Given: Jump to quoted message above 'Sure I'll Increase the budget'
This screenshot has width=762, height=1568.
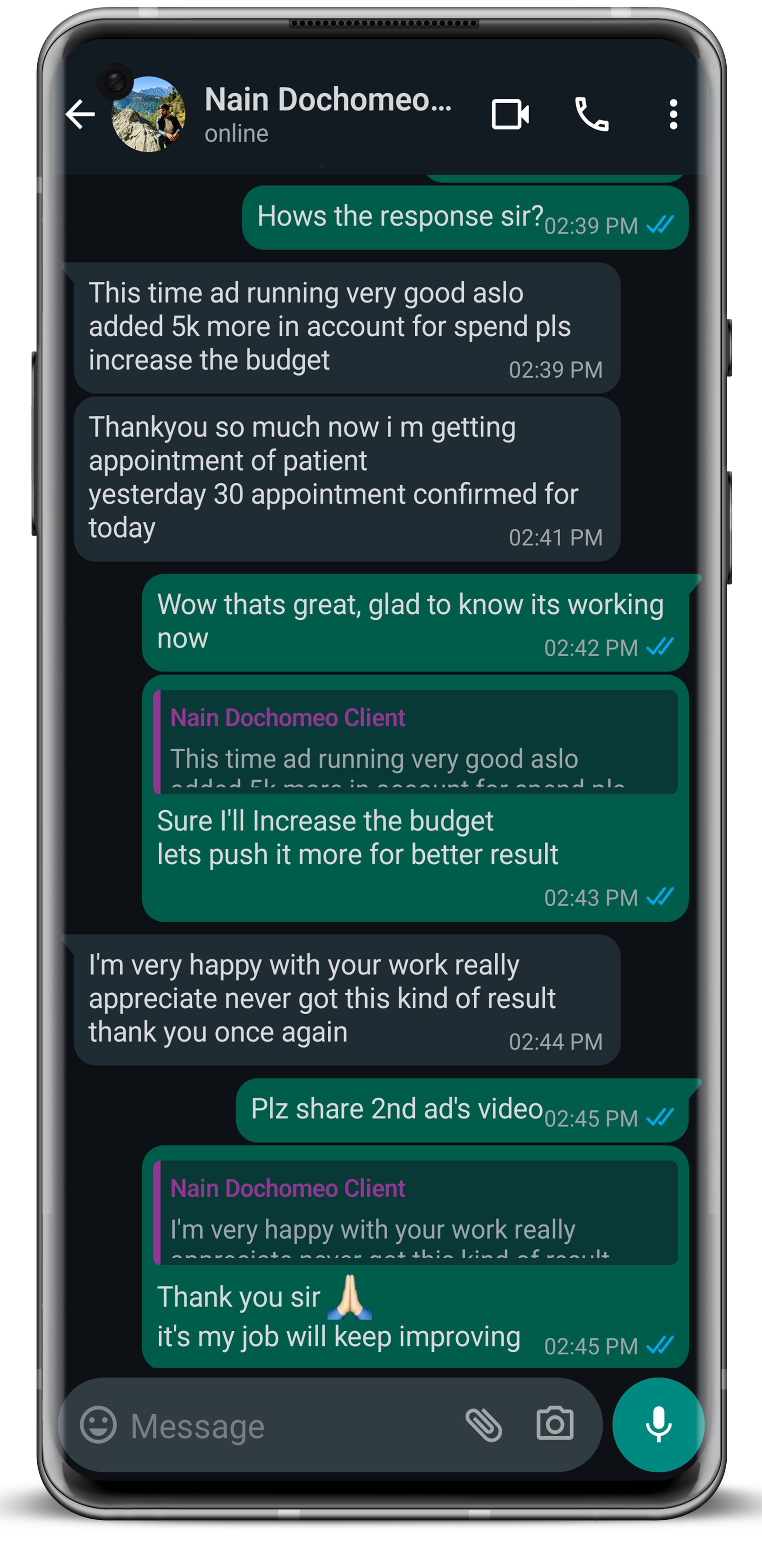Looking at the screenshot, I should [415, 741].
